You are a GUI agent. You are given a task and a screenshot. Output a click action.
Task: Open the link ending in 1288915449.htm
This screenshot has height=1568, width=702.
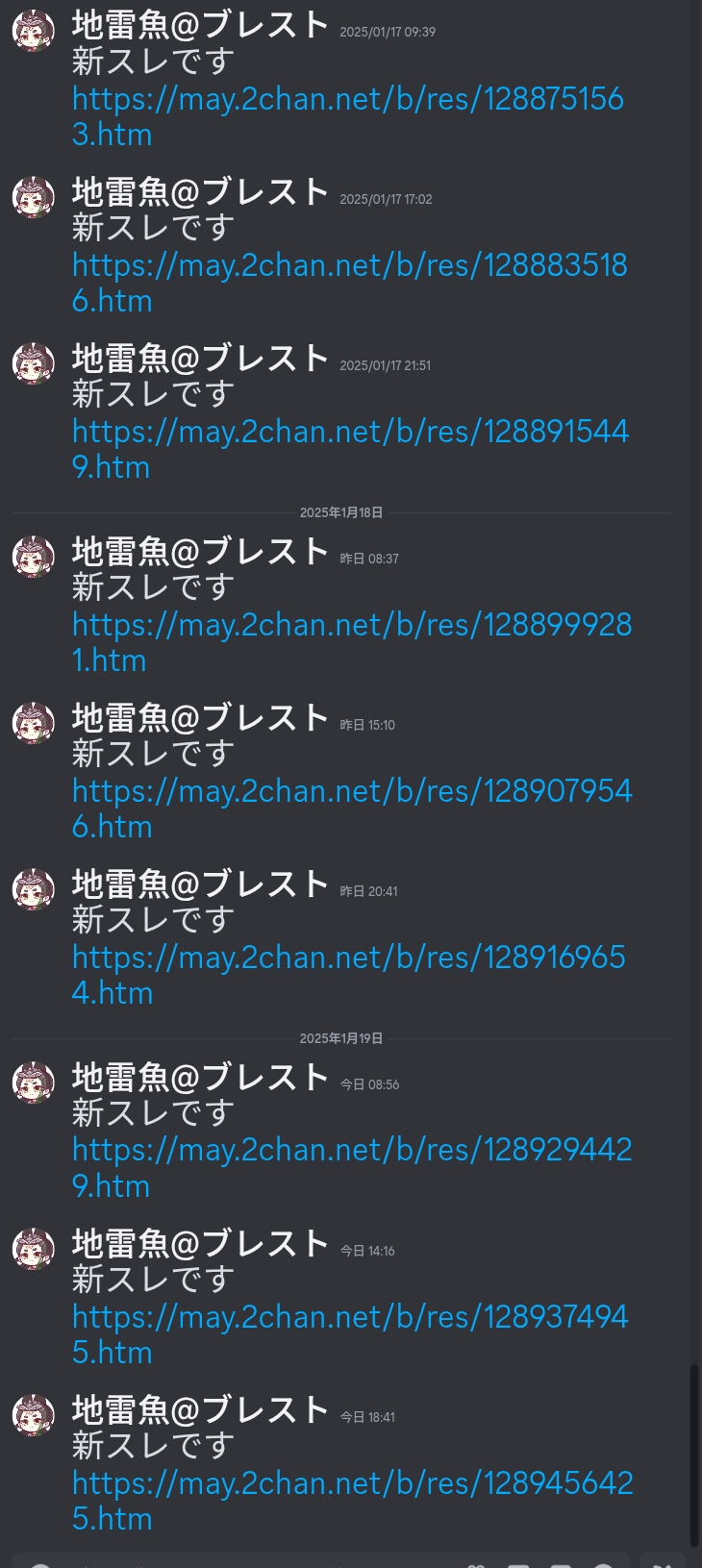pyautogui.click(x=350, y=432)
